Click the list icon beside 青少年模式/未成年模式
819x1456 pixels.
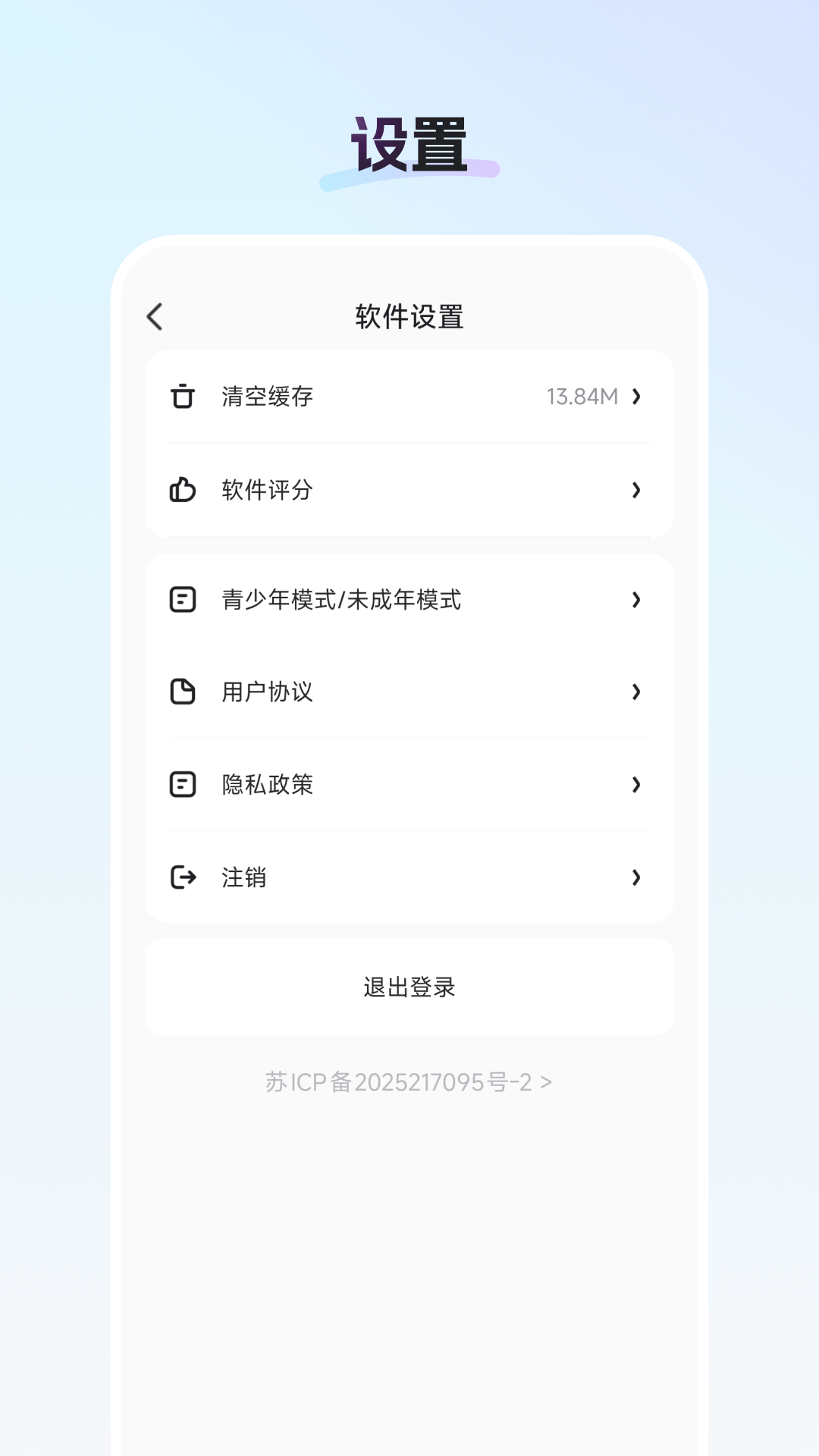coord(183,600)
